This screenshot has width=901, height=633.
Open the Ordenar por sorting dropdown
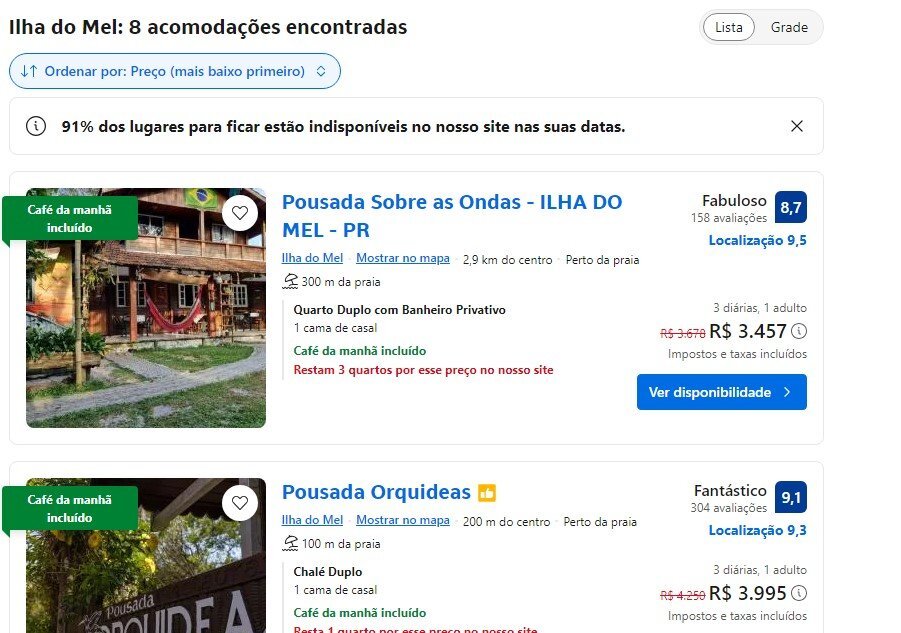click(175, 71)
